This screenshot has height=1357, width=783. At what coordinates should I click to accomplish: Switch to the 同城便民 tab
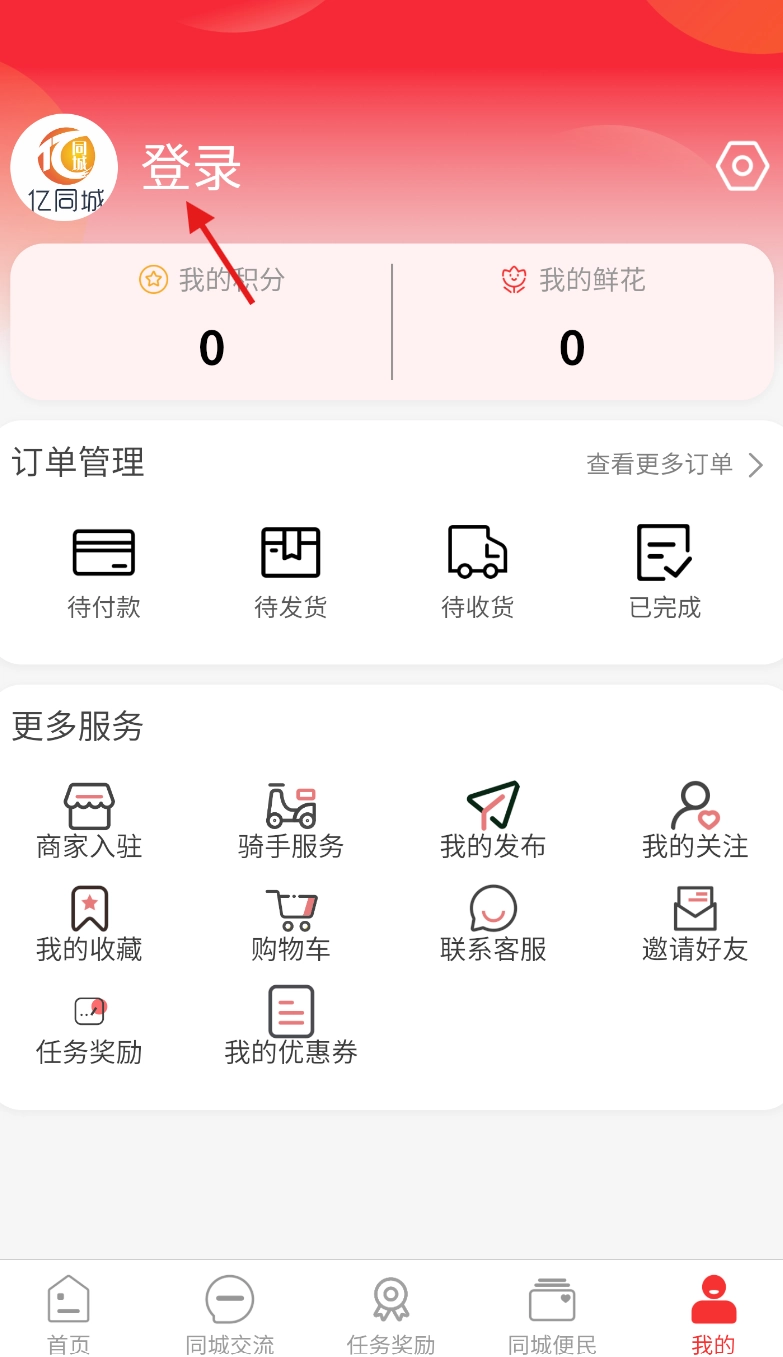point(552,1314)
